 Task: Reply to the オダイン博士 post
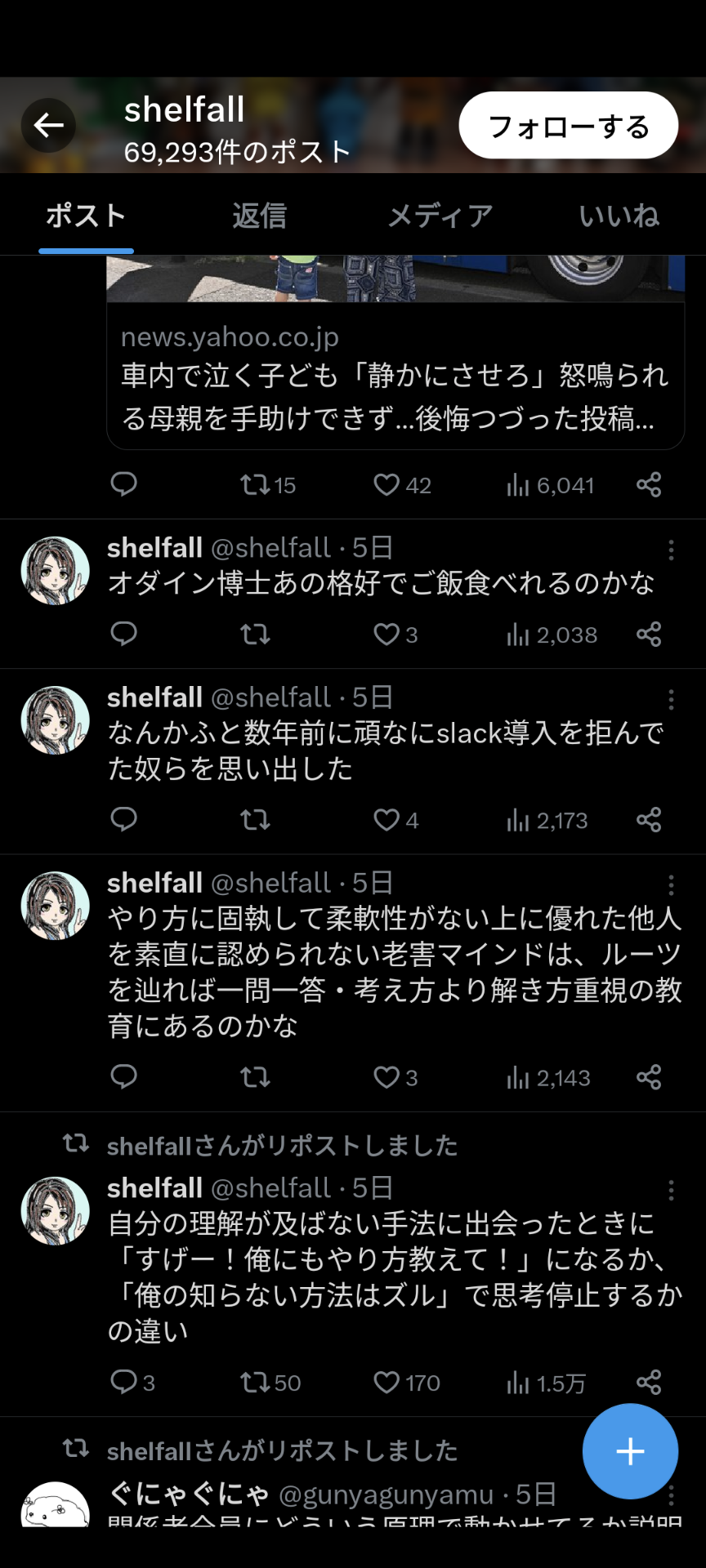[x=123, y=635]
